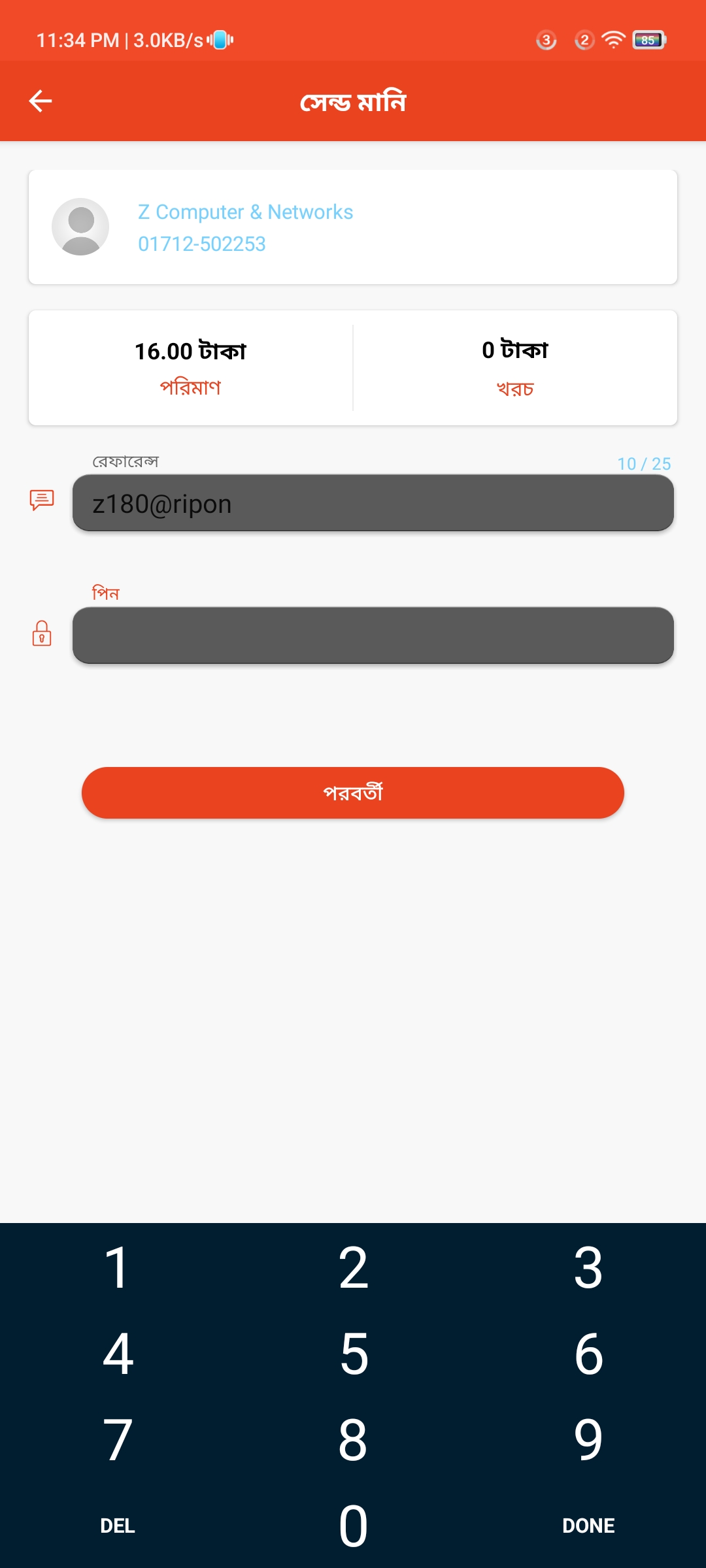
Task: Enter digit 2 on the keypad
Action: click(353, 1267)
